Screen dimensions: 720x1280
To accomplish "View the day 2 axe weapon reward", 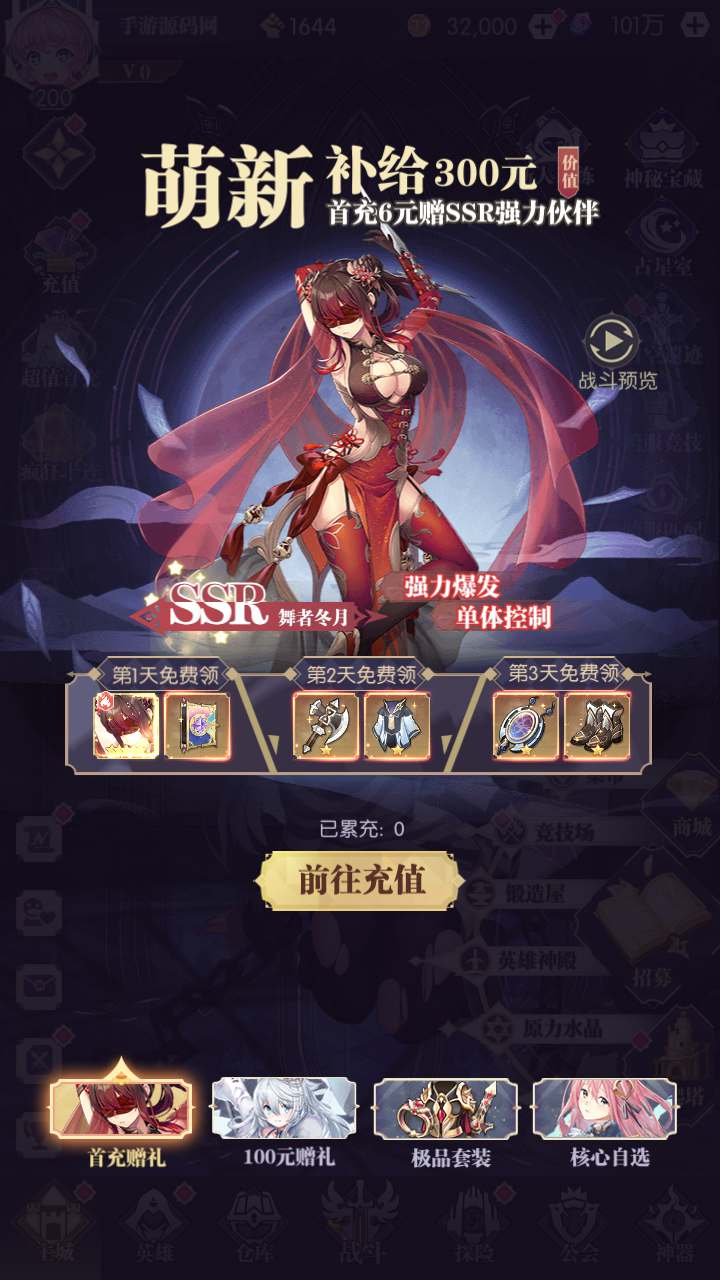I will click(x=326, y=725).
